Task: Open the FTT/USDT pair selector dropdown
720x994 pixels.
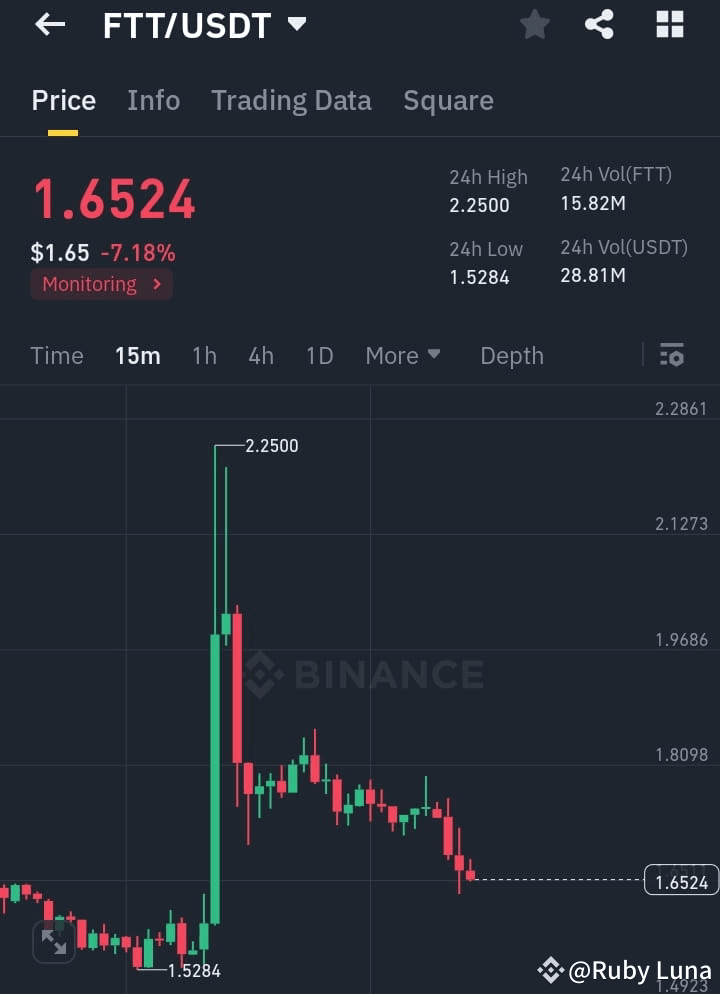Action: click(201, 26)
